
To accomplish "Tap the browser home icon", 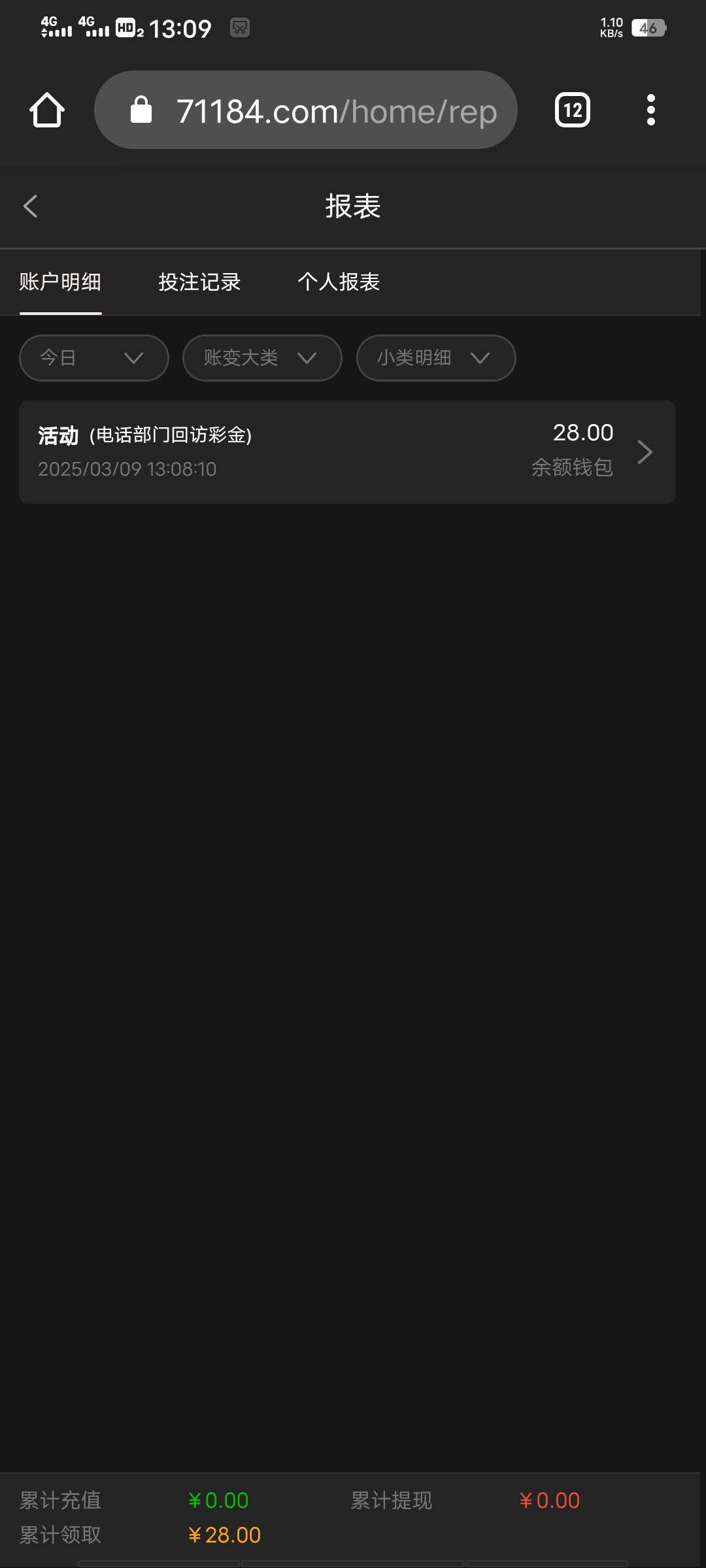I will [47, 110].
